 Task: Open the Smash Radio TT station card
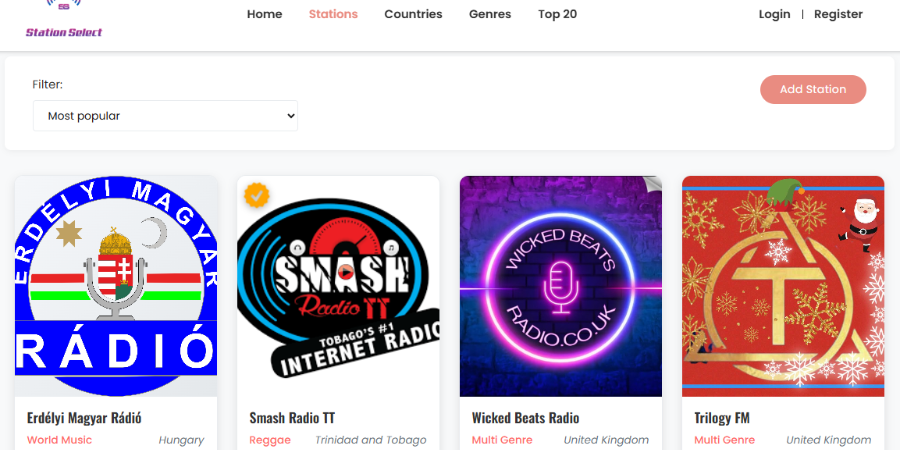tap(338, 287)
